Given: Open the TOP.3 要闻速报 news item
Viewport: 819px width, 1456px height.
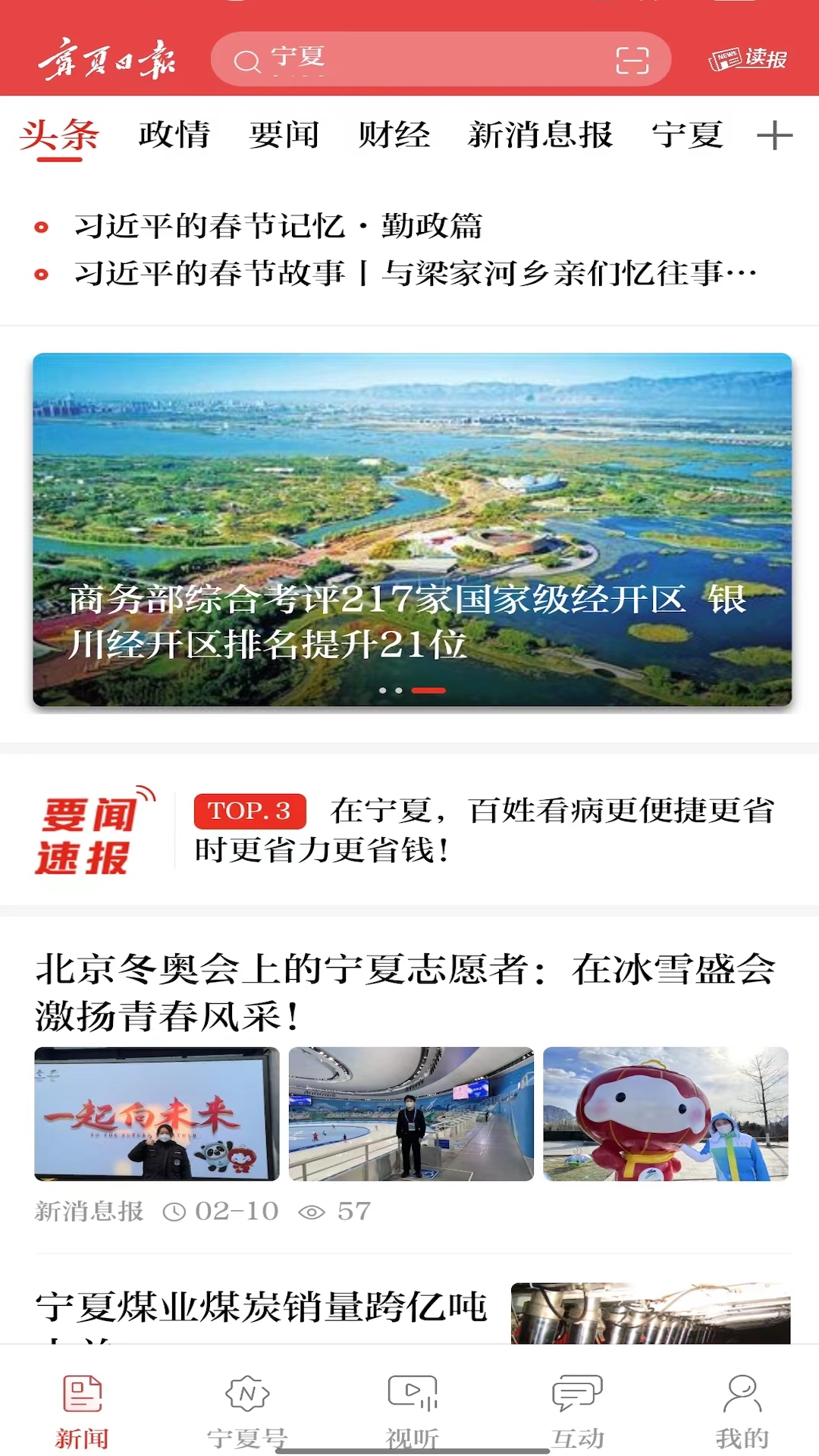Looking at the screenshot, I should tap(484, 830).
